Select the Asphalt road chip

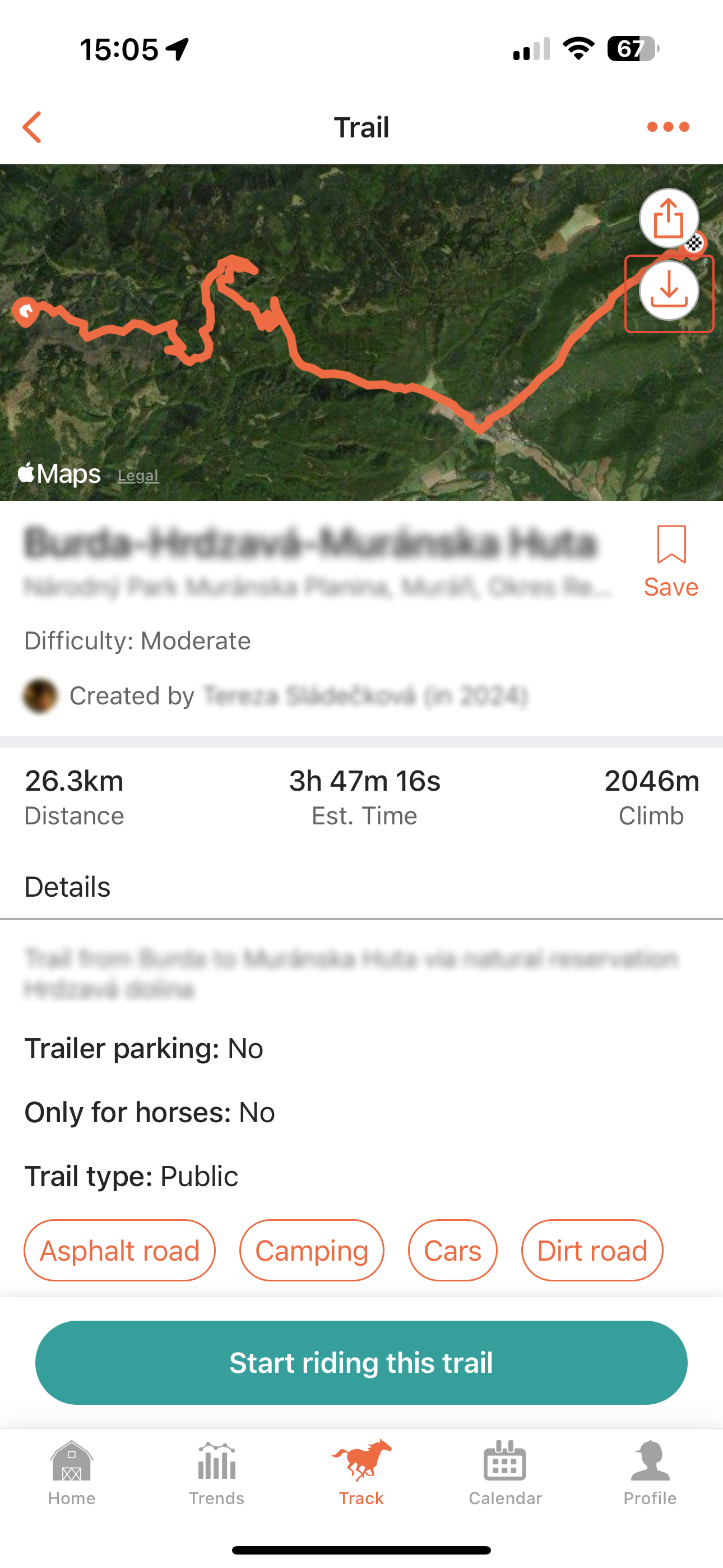(120, 1251)
